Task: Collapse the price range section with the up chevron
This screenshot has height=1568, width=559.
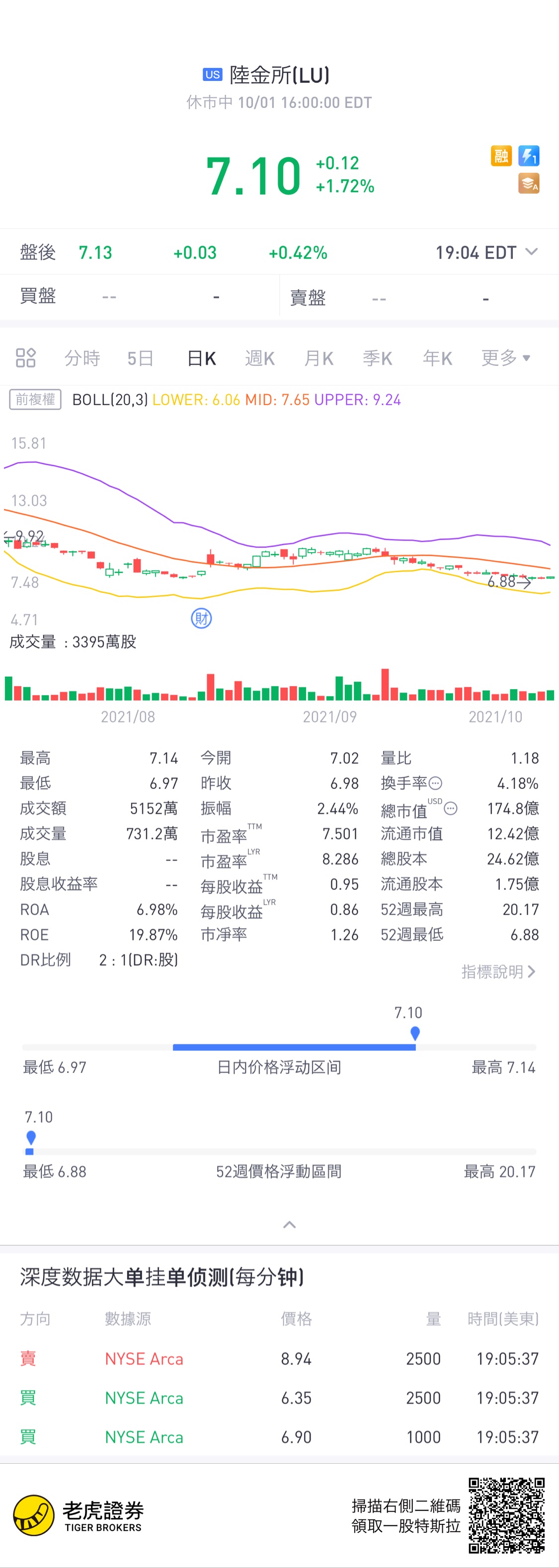Action: tap(290, 1225)
